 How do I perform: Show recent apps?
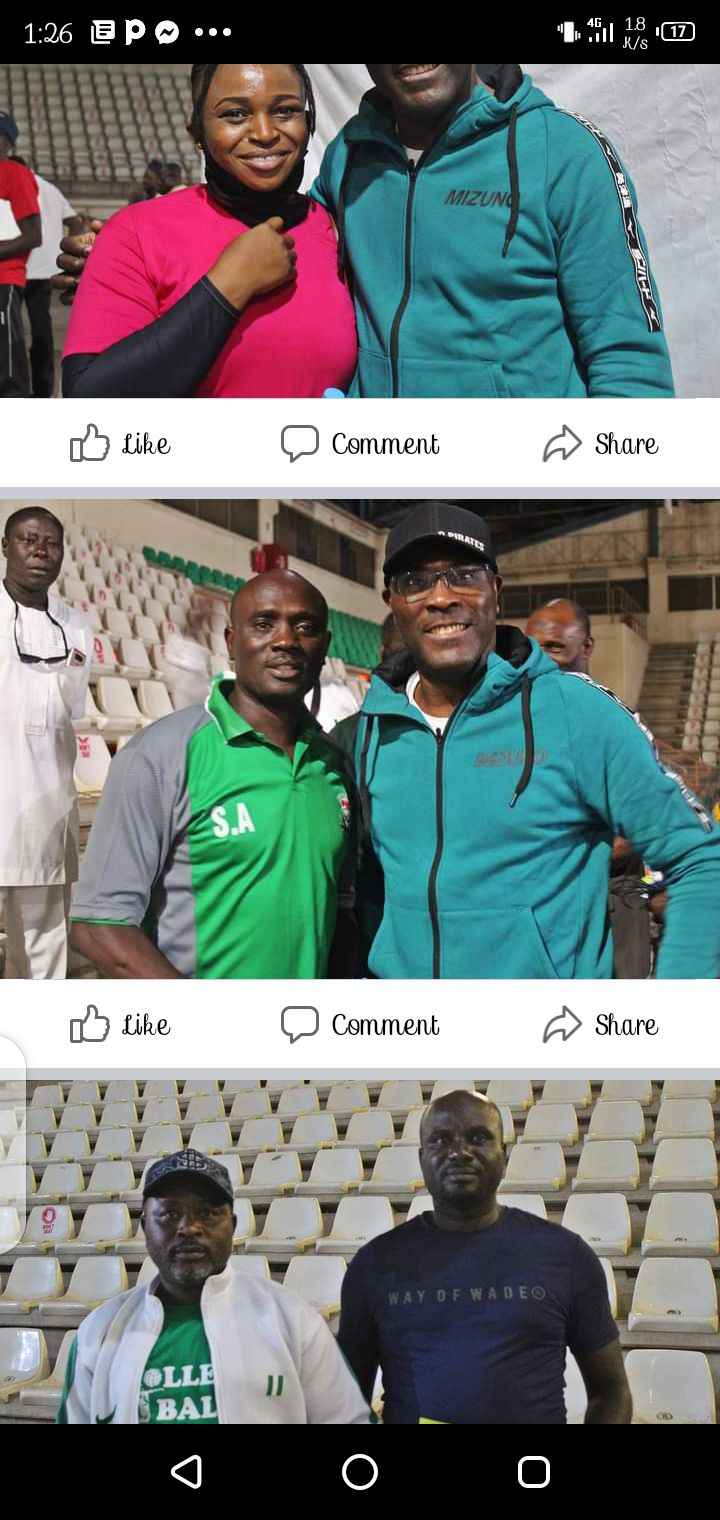[x=534, y=1472]
